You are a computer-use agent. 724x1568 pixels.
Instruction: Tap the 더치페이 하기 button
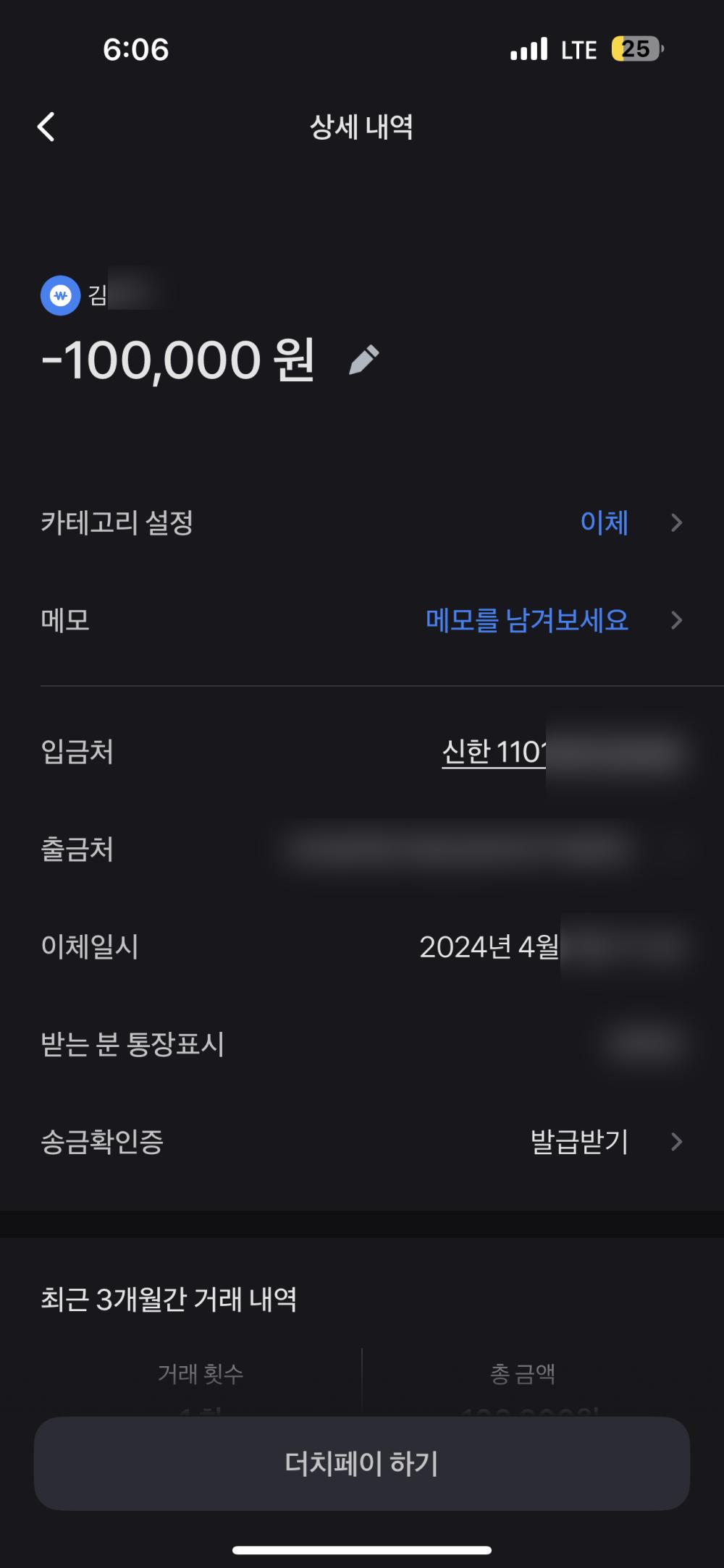point(362,1464)
